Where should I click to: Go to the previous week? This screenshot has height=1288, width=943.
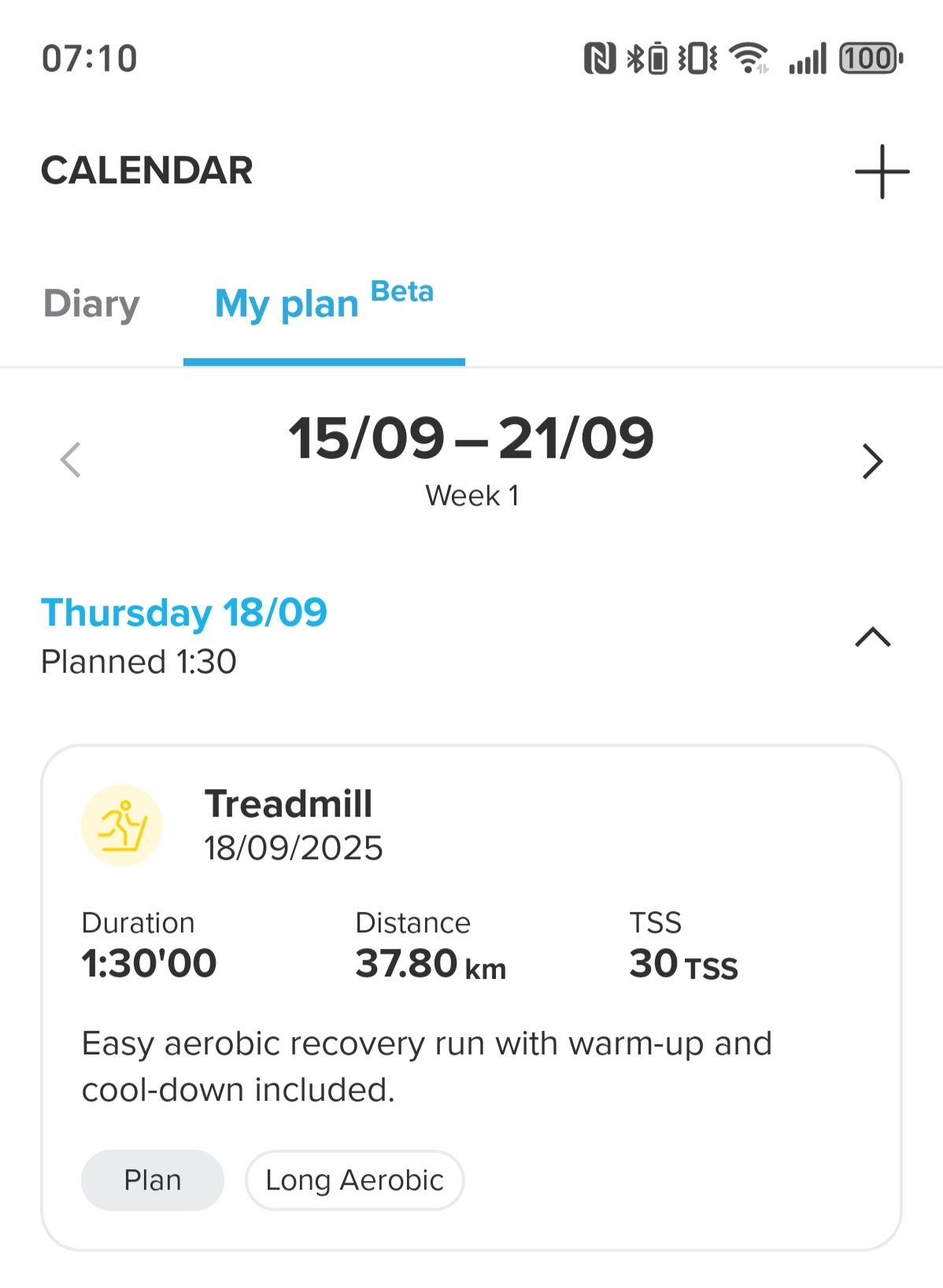coord(71,459)
